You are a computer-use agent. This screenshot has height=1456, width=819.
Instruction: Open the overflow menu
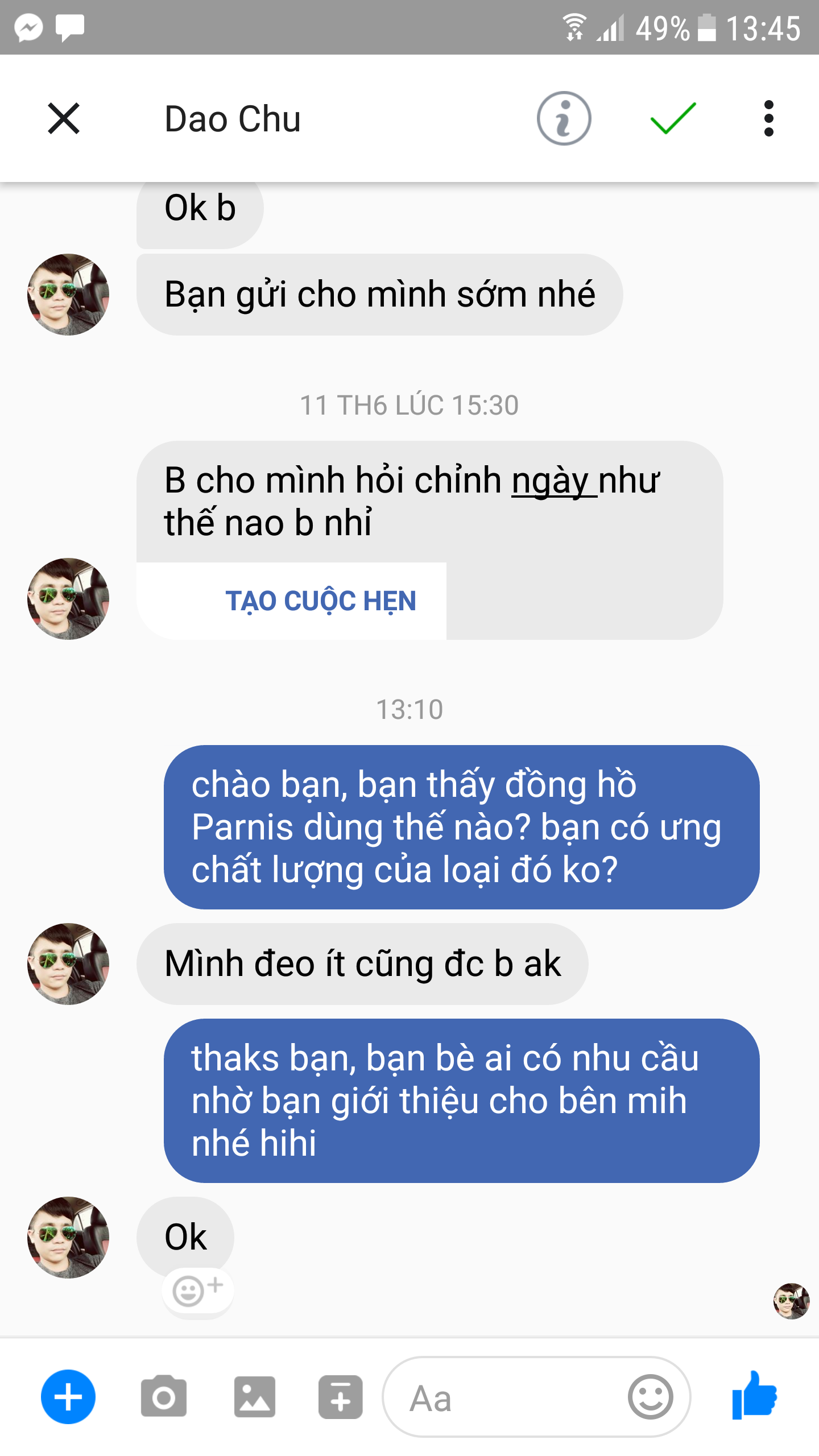point(768,119)
